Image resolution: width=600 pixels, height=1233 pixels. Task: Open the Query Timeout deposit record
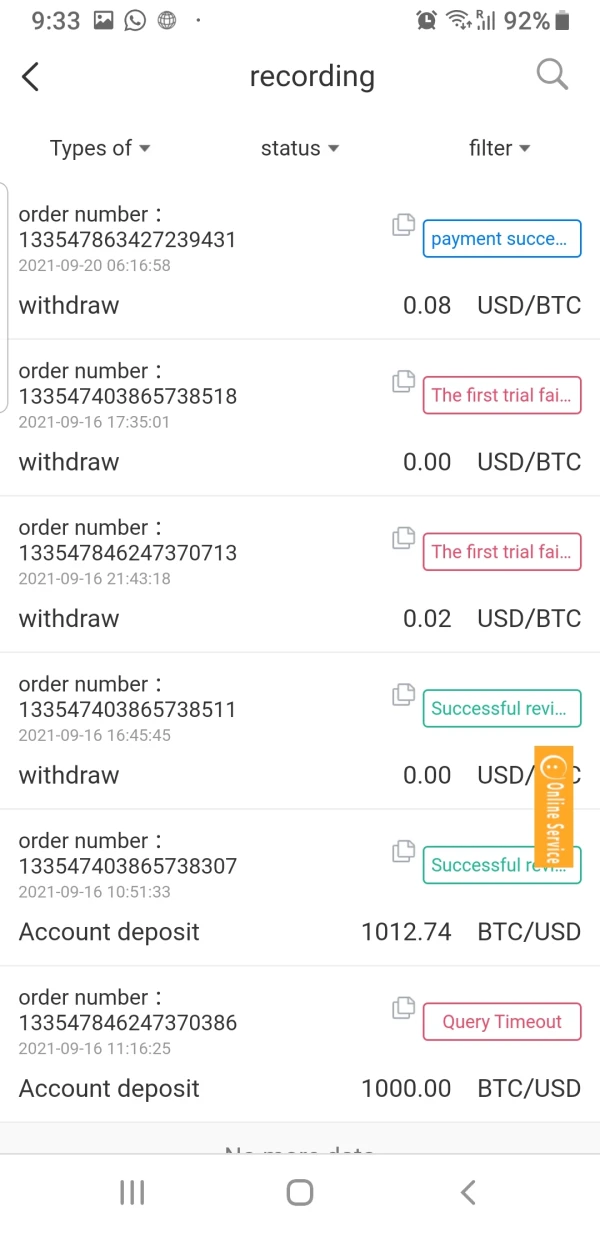(x=300, y=1044)
